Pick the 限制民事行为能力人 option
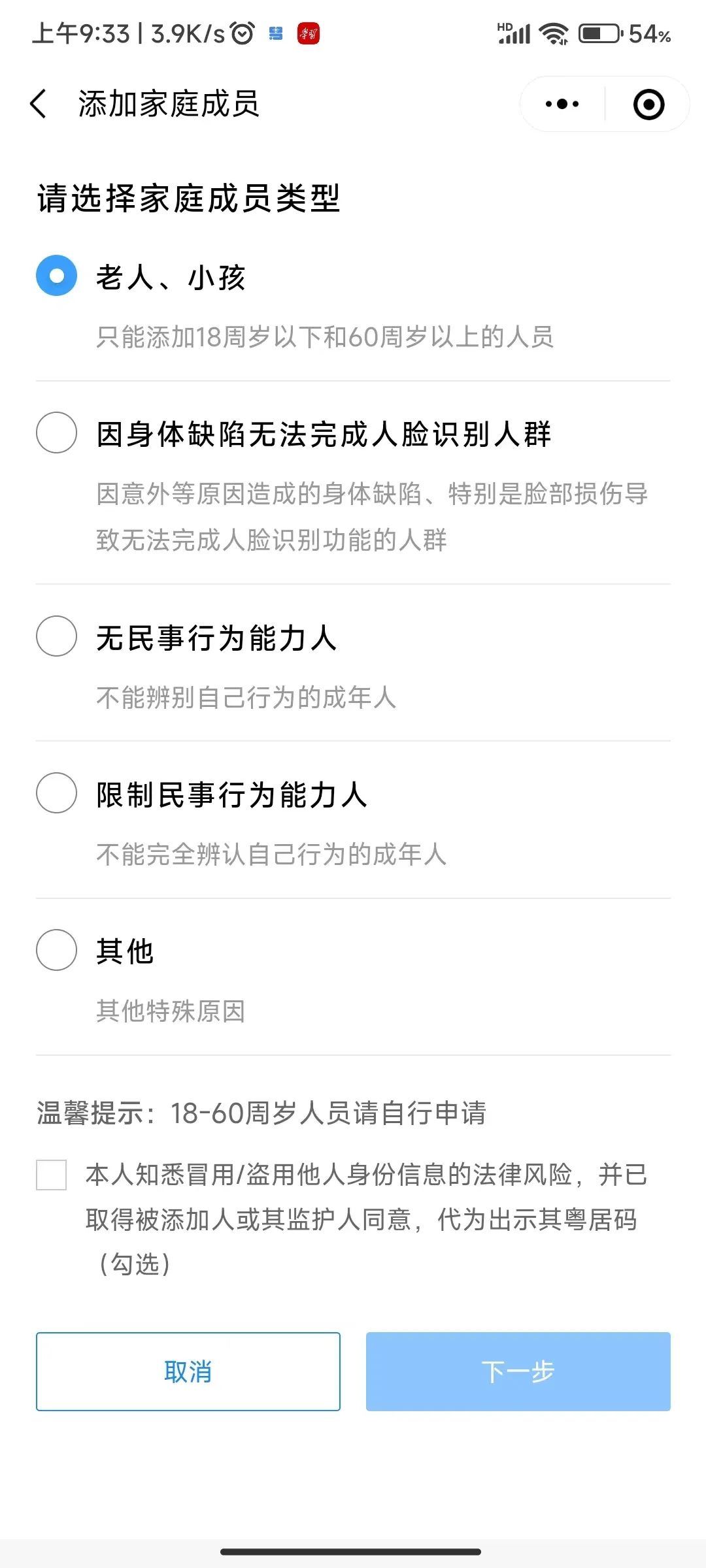Screen dimensions: 706x1568 57,793
